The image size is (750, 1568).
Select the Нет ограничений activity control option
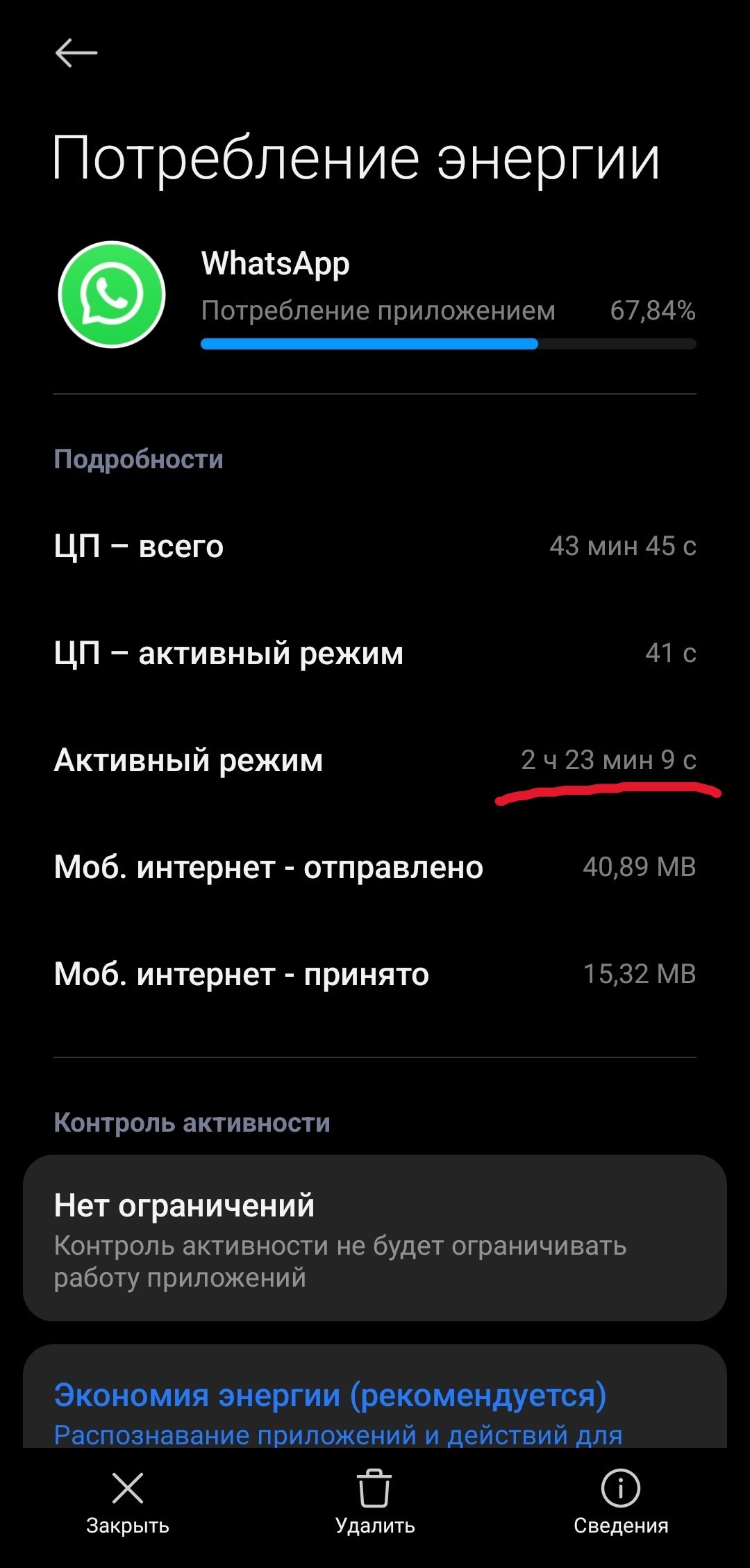[x=374, y=1237]
